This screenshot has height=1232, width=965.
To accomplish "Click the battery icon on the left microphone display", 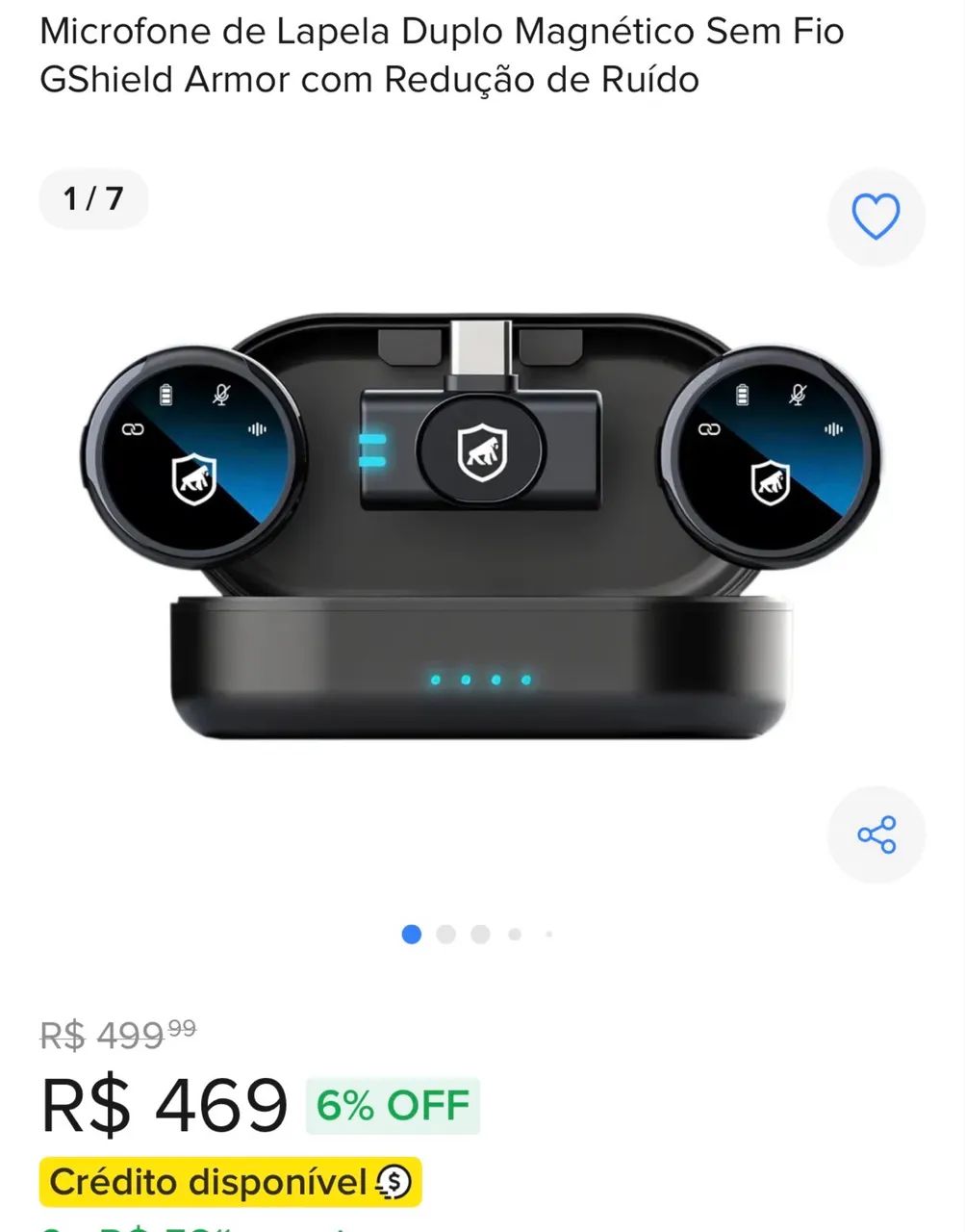I will [165, 393].
